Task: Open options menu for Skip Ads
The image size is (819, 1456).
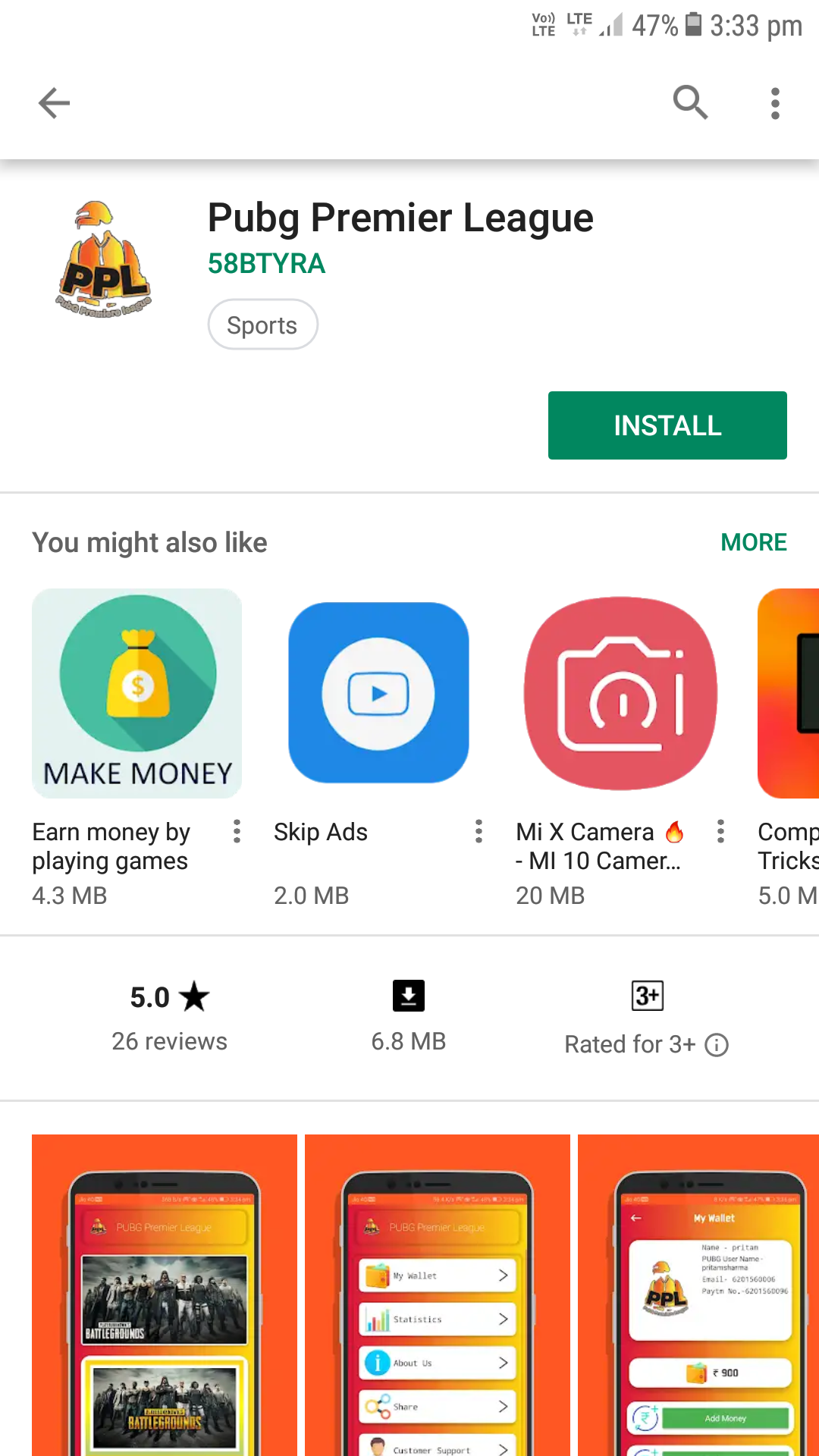Action: click(479, 831)
